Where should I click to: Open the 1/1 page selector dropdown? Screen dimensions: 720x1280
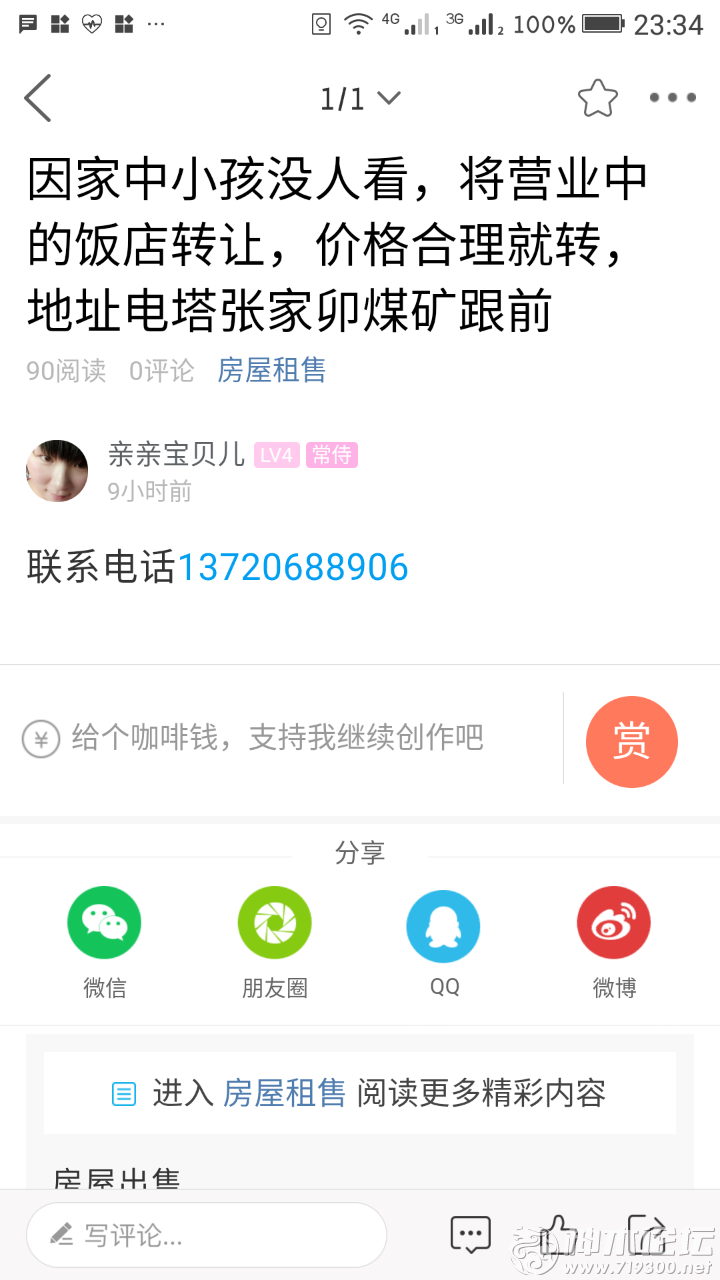coord(360,98)
